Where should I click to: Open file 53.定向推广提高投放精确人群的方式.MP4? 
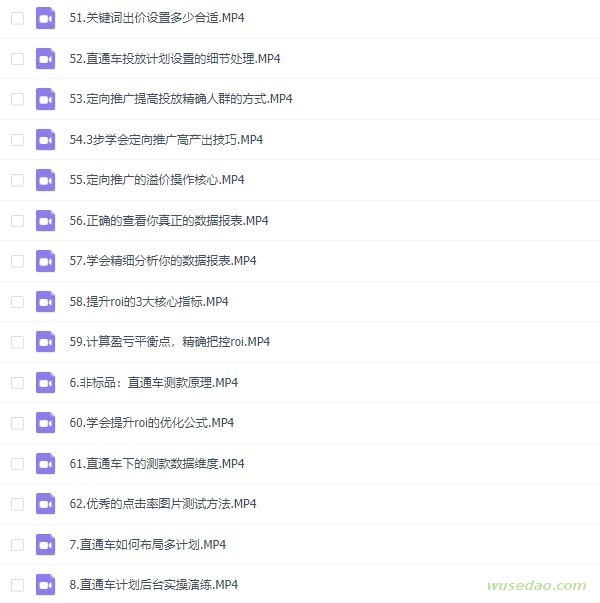click(180, 99)
